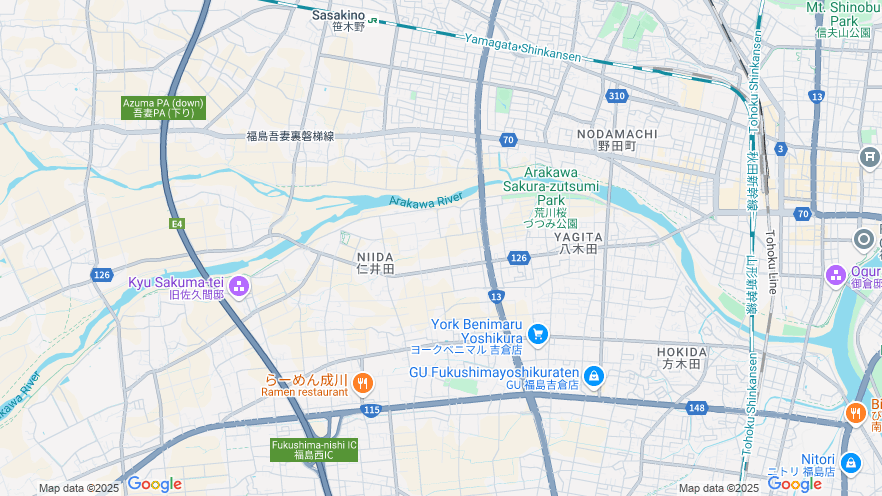882x496 pixels.
Task: Open the GU Fukushimayoshikuraten store pin
Action: pos(594,376)
